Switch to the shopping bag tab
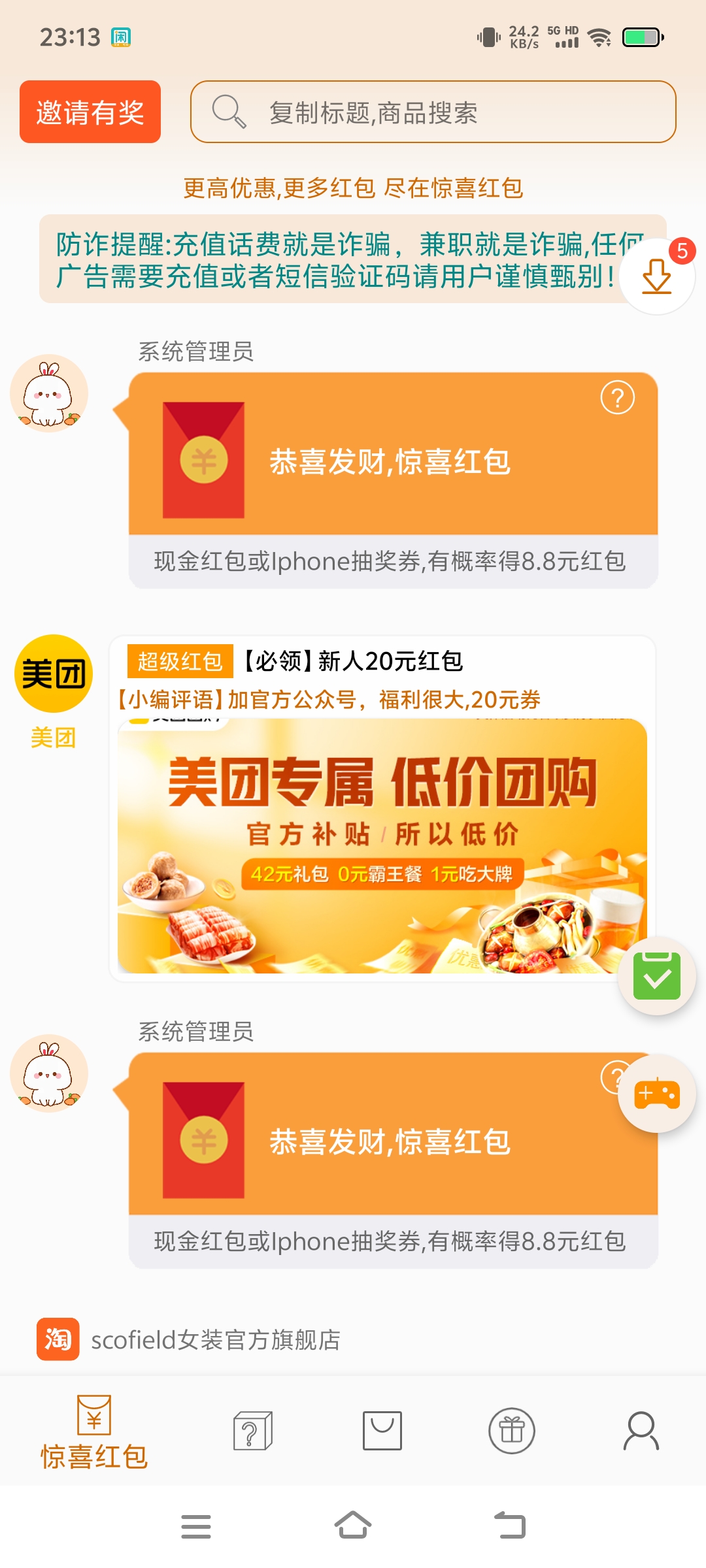The height and width of the screenshot is (1568, 706). pyautogui.click(x=382, y=1431)
